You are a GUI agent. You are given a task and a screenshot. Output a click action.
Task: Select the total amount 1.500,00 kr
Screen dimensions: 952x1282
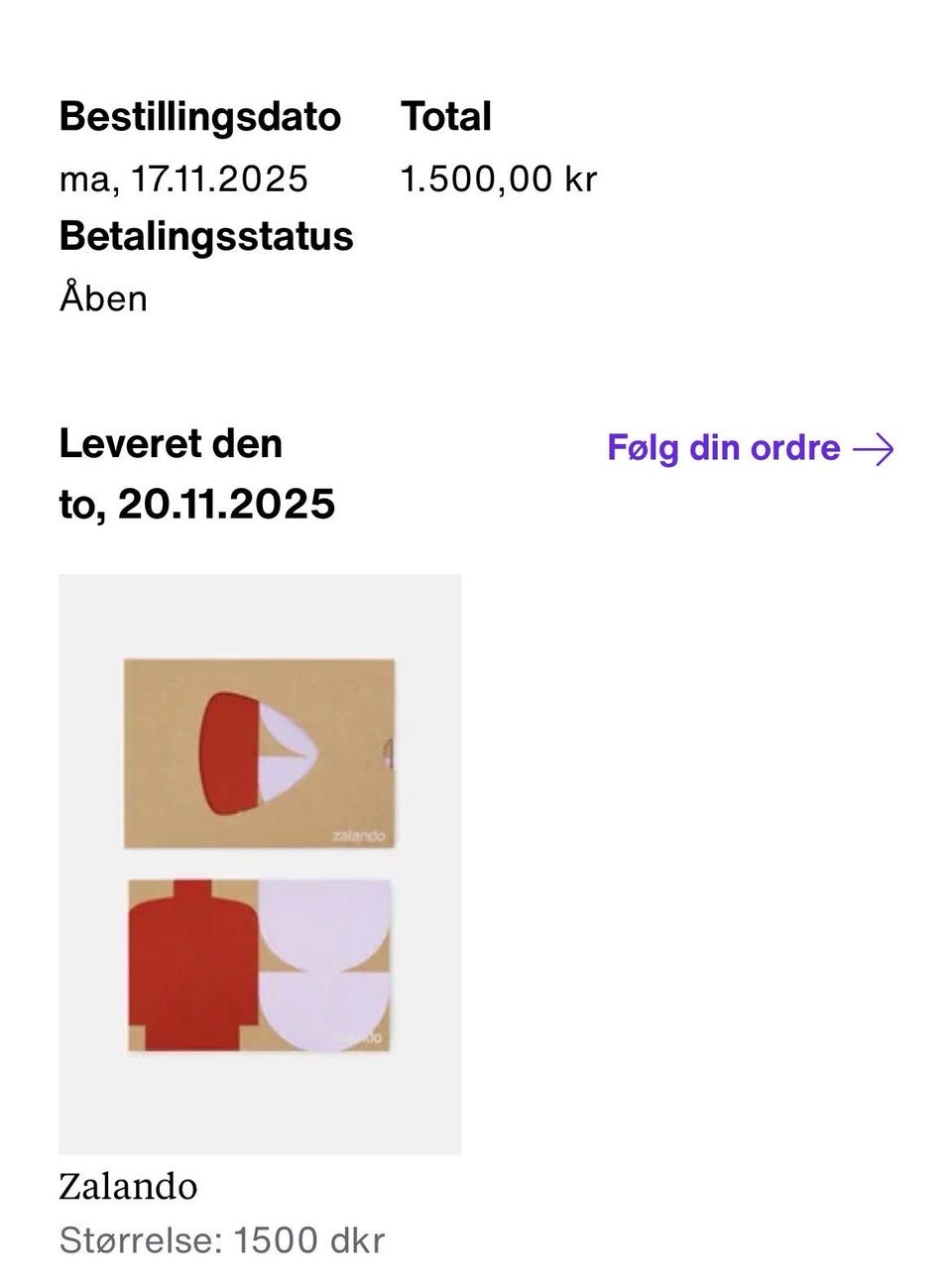pos(499,179)
